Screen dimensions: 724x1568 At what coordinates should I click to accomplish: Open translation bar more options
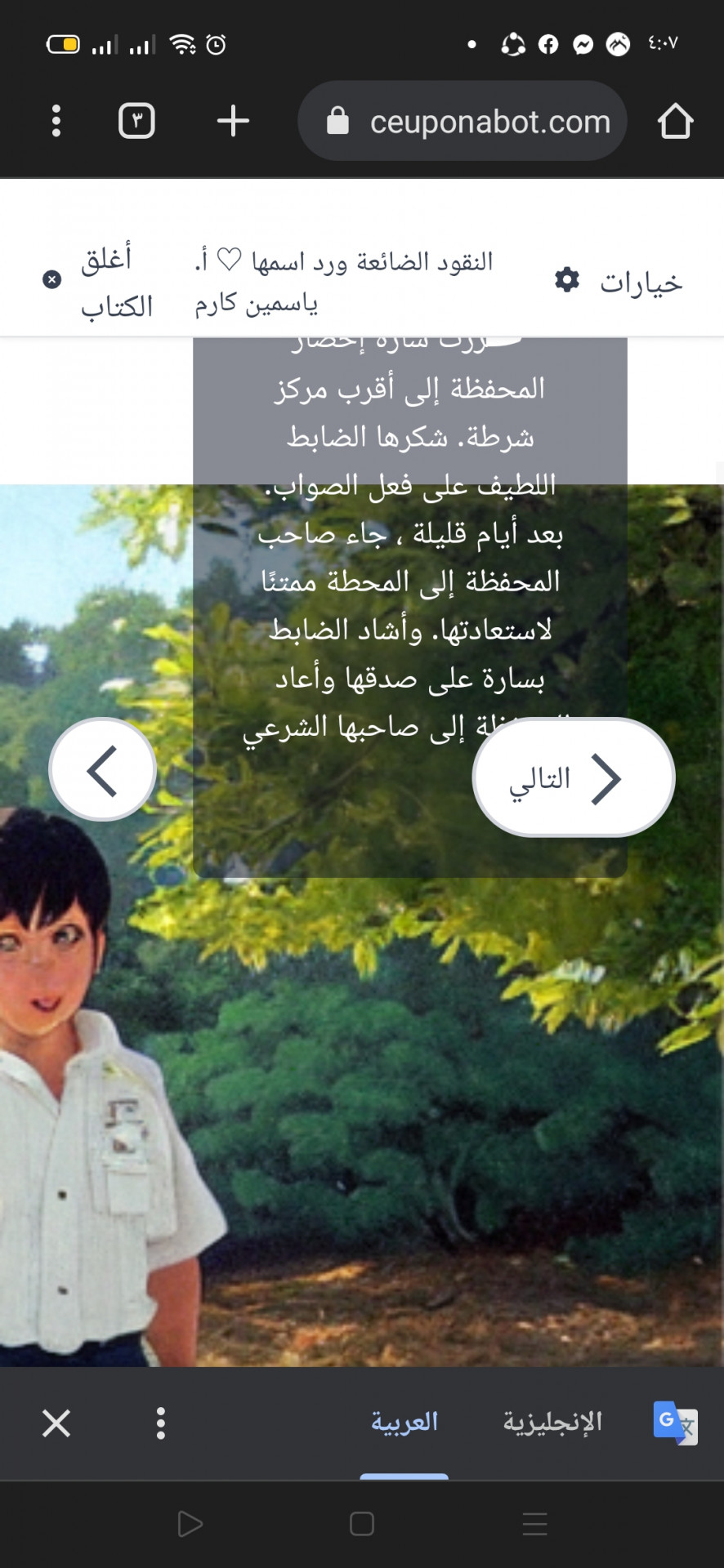161,1423
